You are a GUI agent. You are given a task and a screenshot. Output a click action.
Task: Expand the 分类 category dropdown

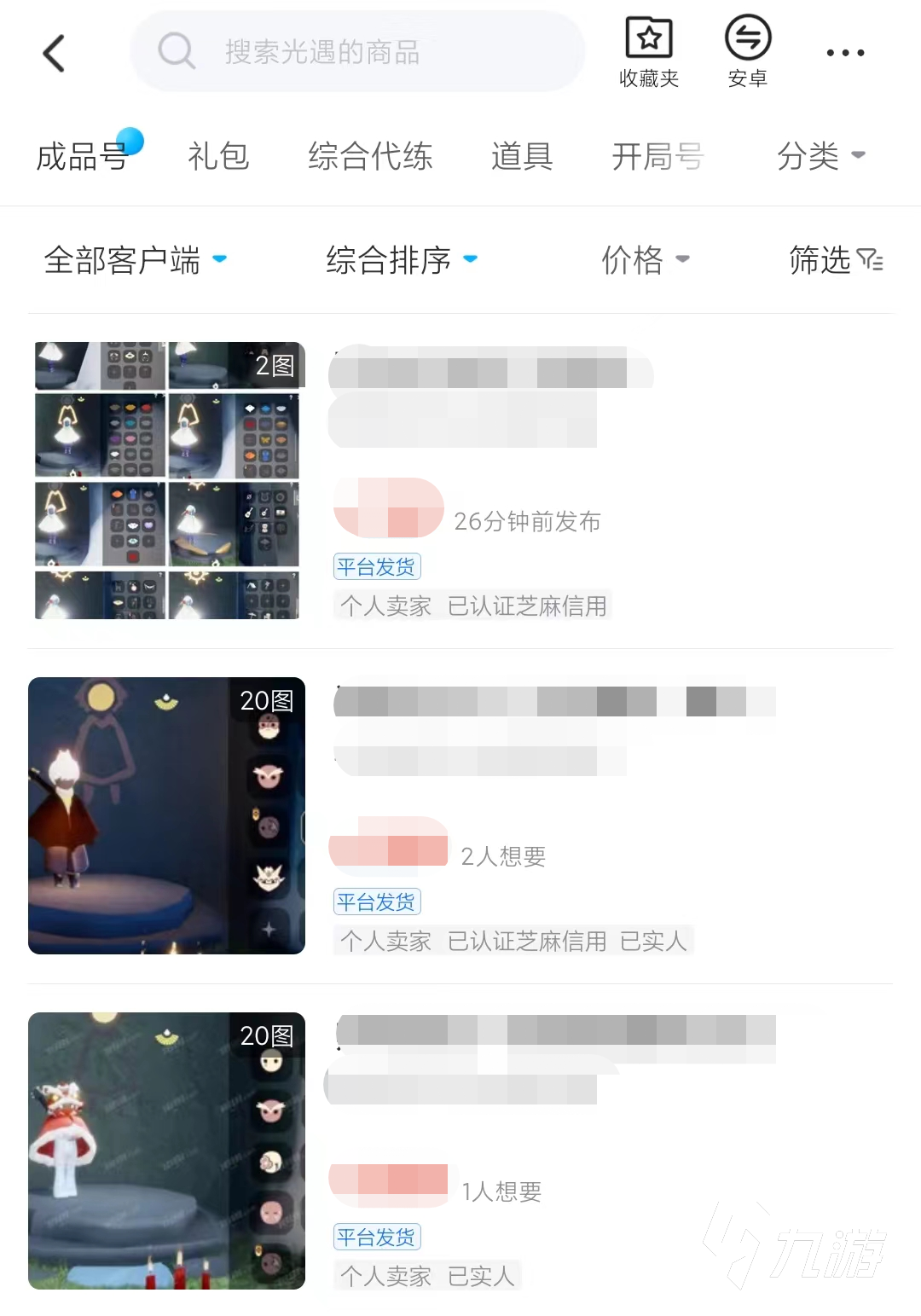coord(820,156)
